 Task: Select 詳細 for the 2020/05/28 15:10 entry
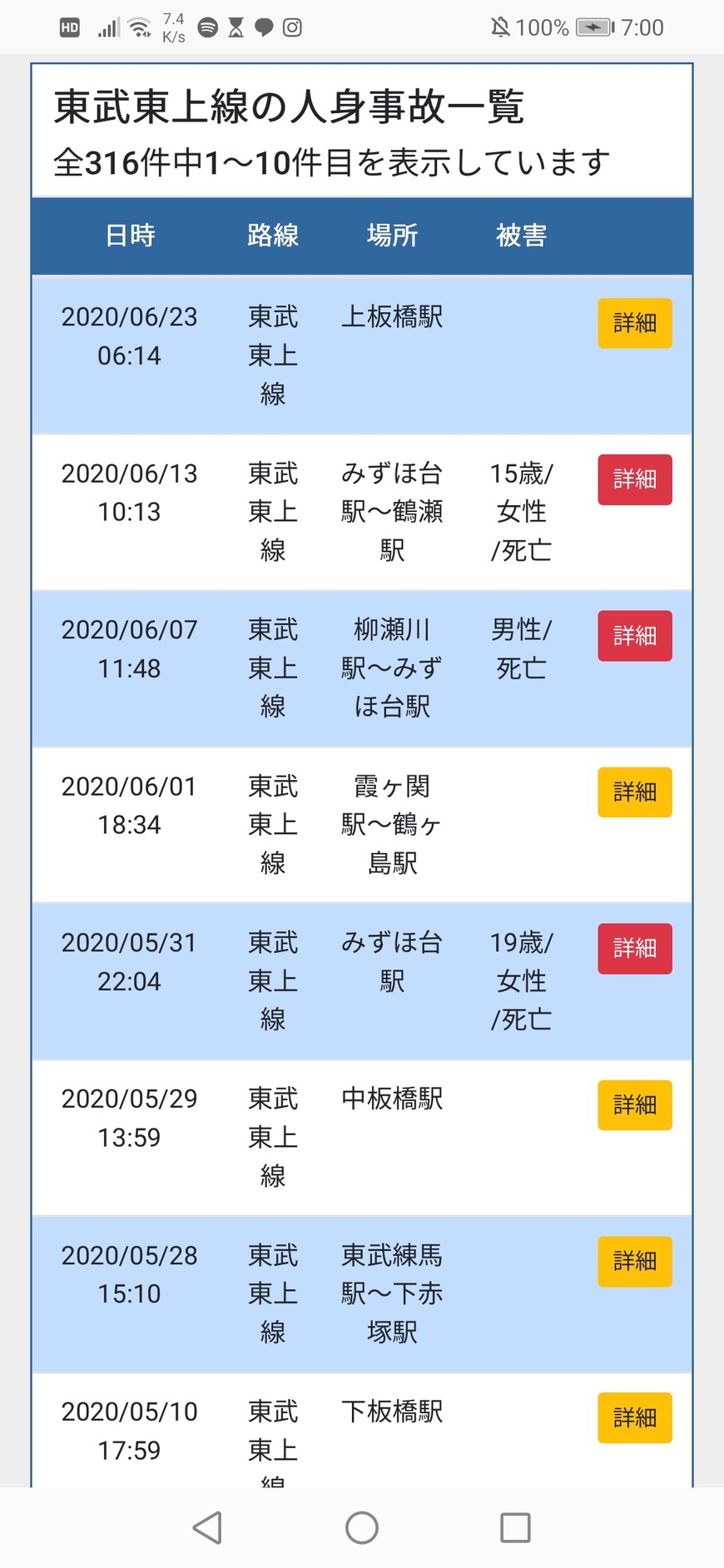pyautogui.click(x=634, y=1261)
